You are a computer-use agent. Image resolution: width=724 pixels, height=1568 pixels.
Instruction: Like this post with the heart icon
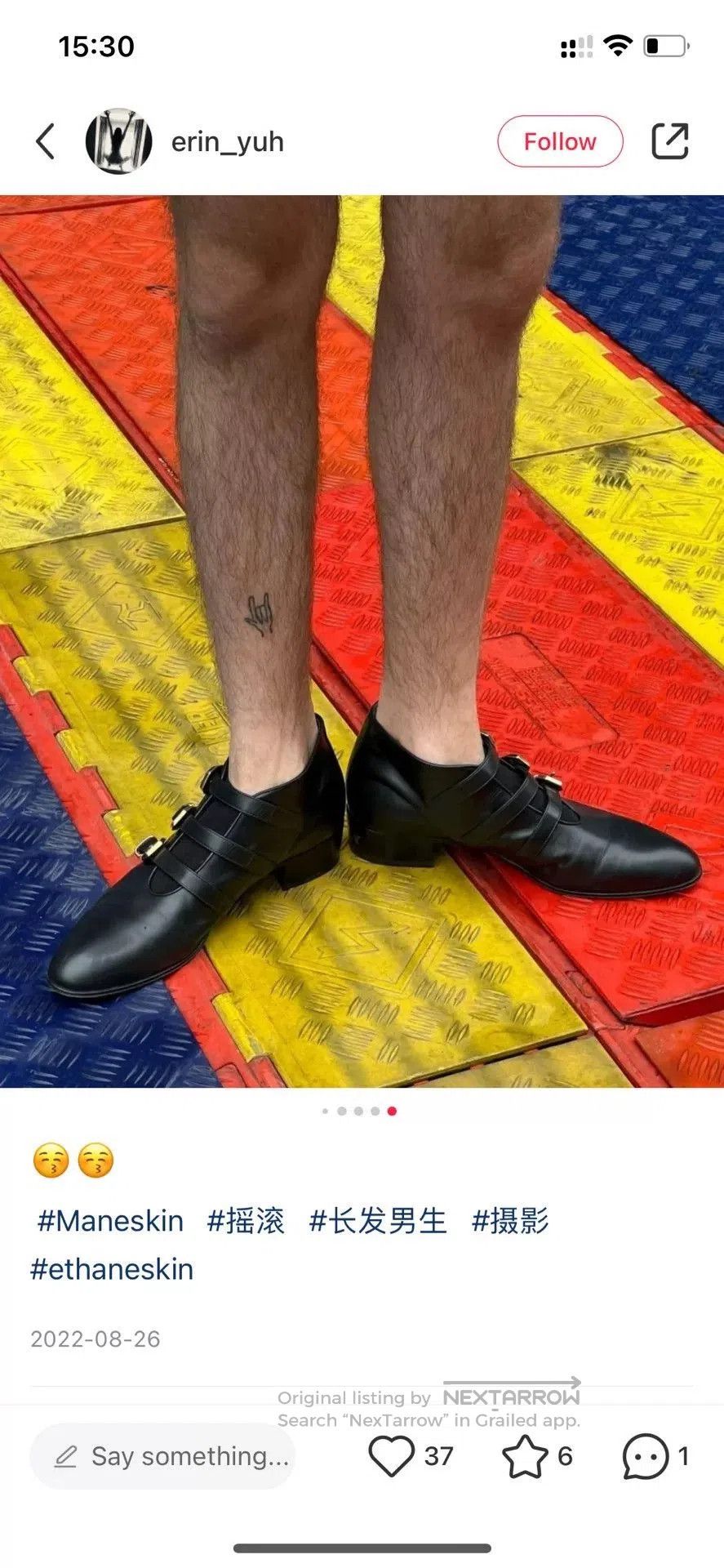point(391,1456)
